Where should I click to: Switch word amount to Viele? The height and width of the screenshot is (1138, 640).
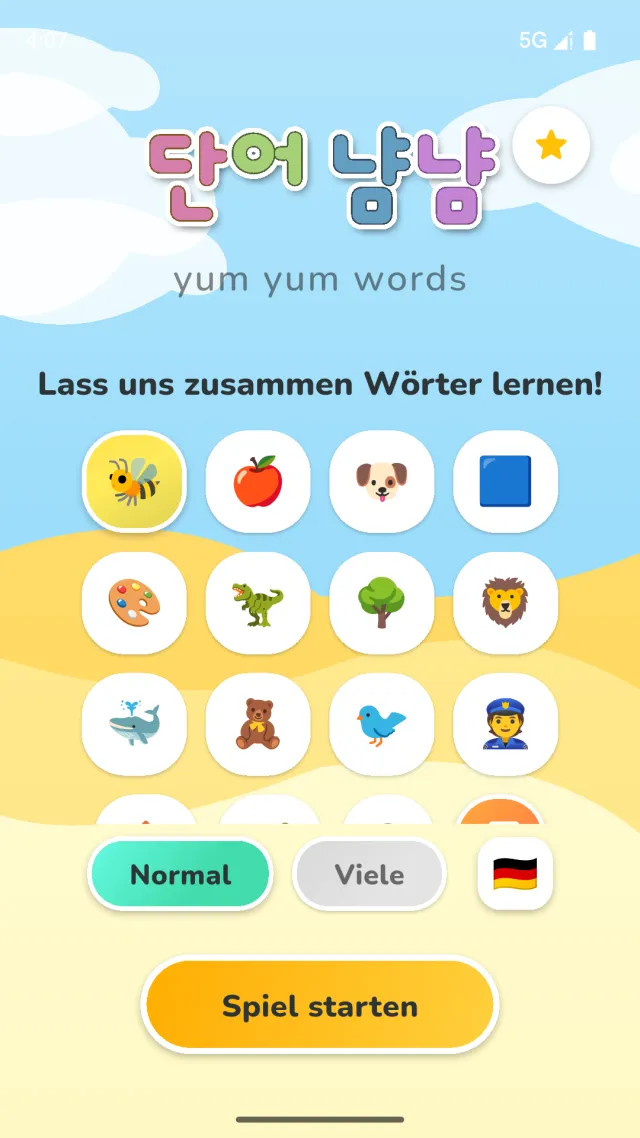(369, 875)
